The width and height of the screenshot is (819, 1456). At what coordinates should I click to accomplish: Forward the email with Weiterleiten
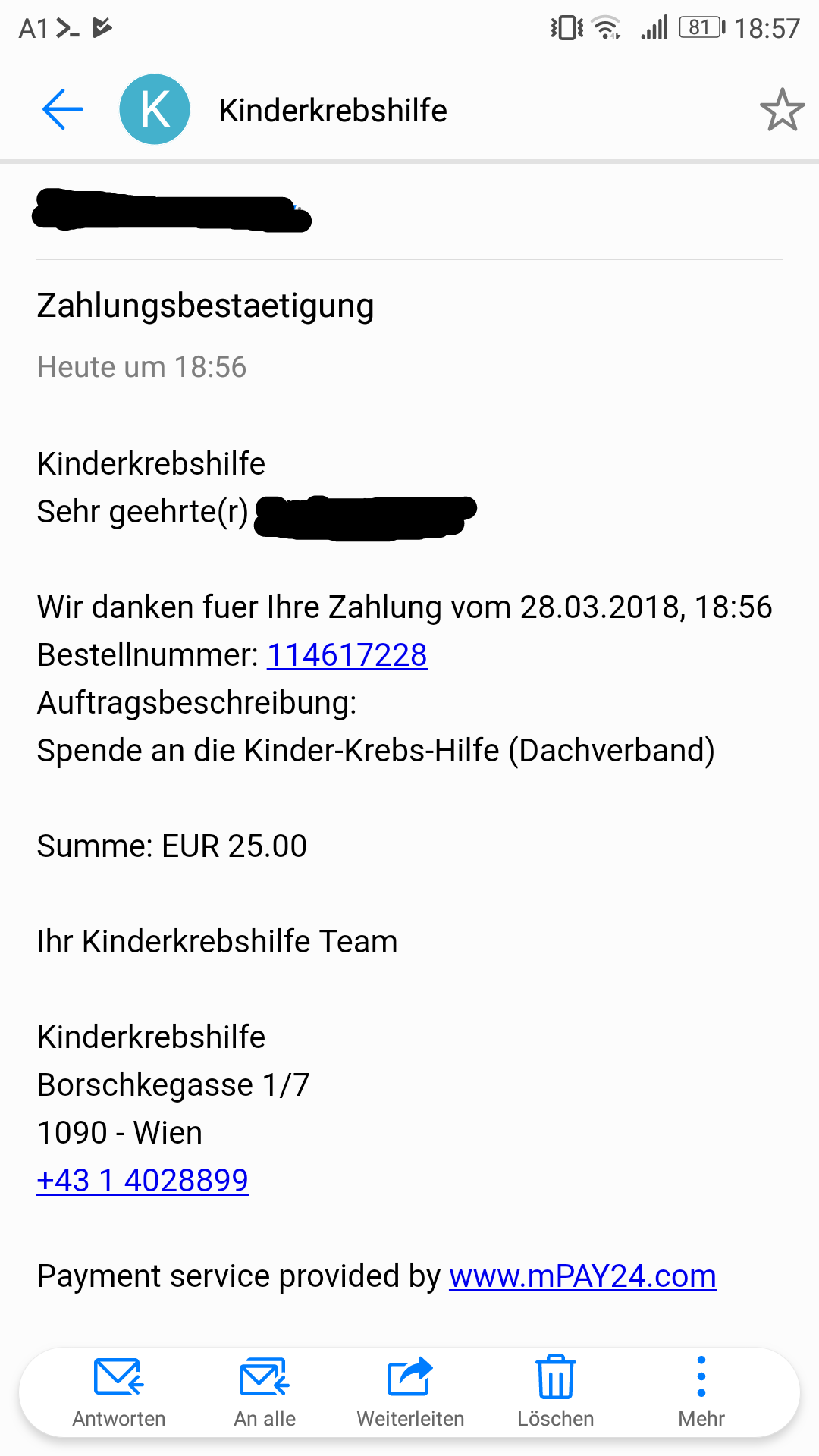410,1392
